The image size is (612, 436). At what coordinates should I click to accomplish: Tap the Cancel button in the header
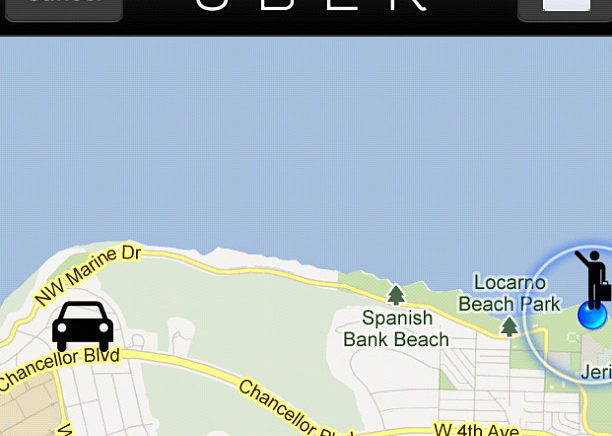click(63, 7)
